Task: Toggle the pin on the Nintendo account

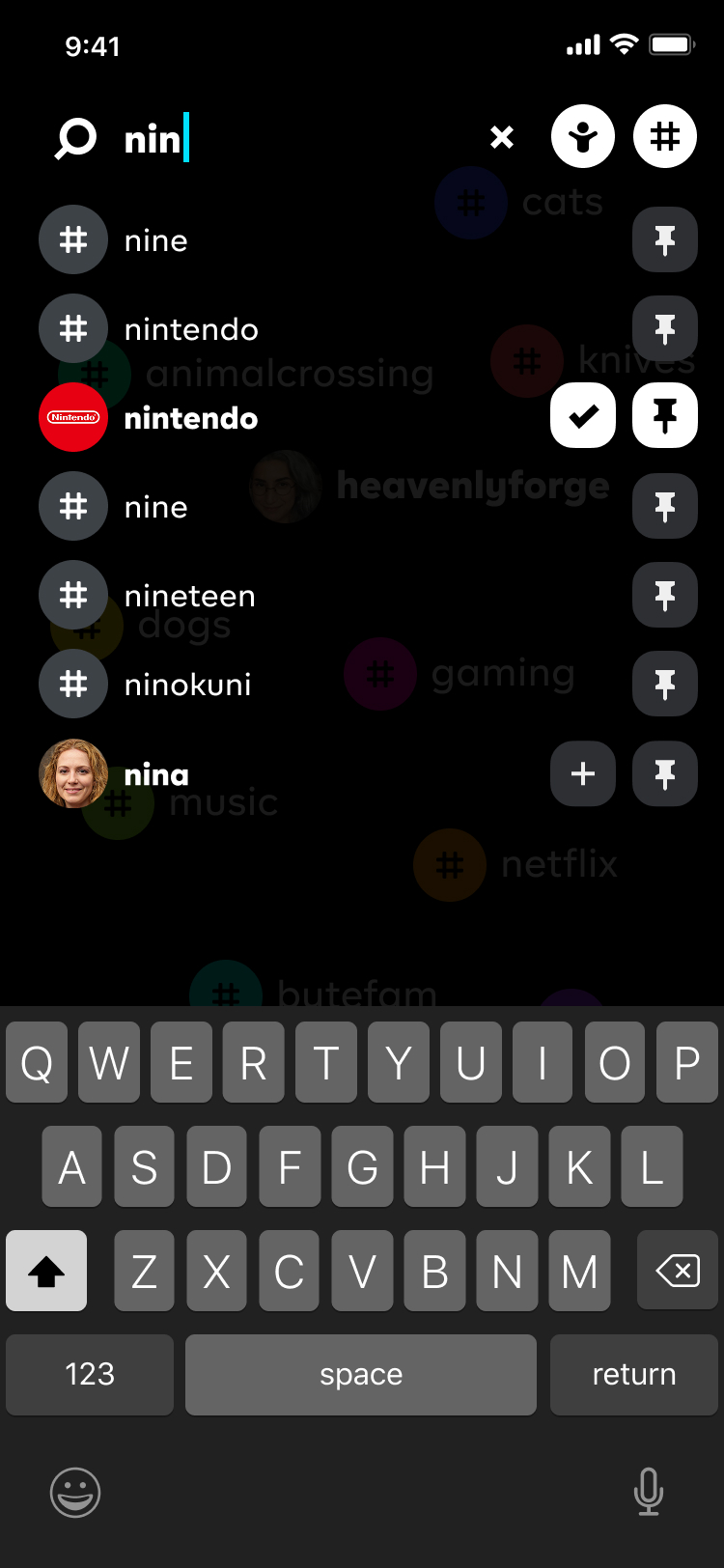Action: point(664,416)
